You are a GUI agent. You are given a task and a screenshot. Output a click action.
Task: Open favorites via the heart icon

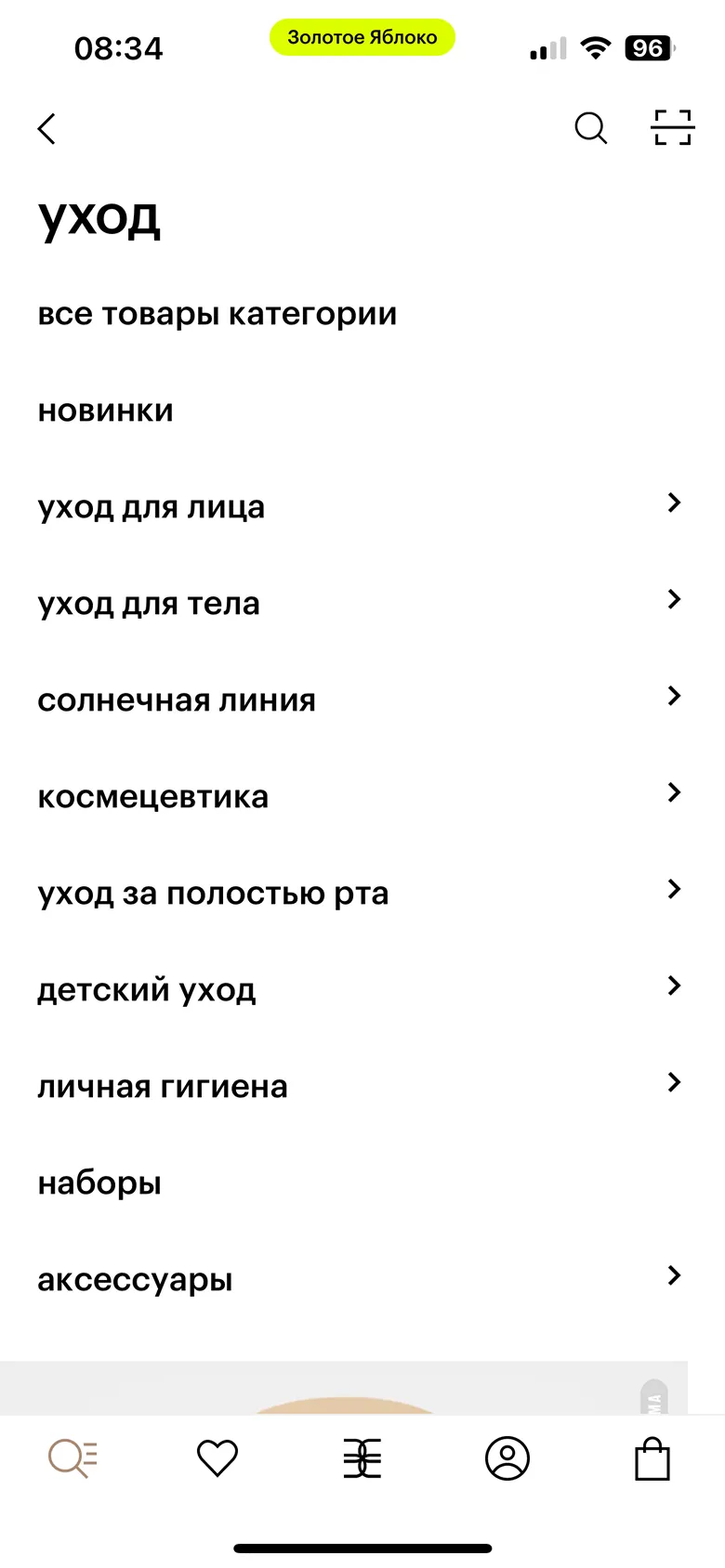(217, 1457)
